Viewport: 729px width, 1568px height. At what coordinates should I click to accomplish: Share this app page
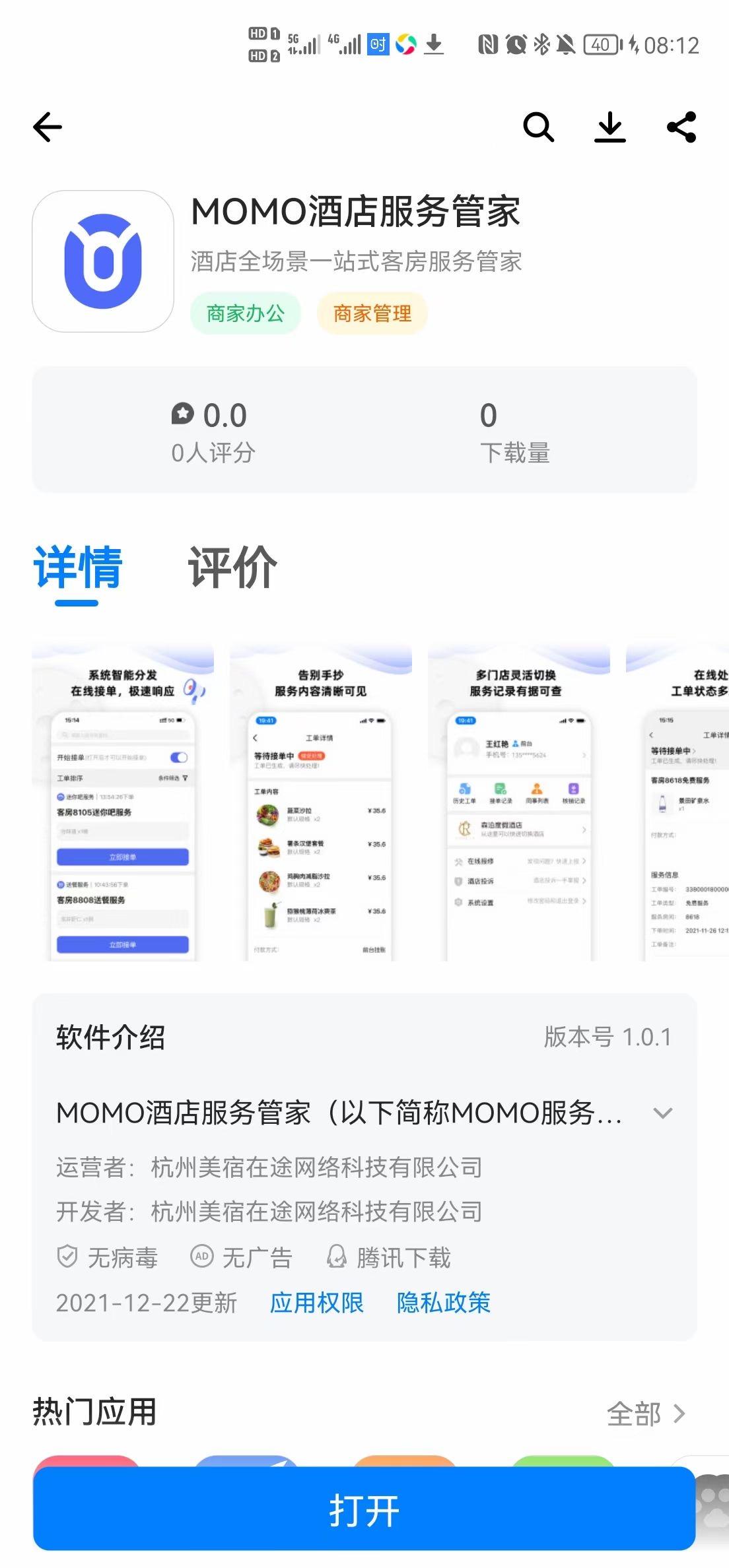(681, 127)
